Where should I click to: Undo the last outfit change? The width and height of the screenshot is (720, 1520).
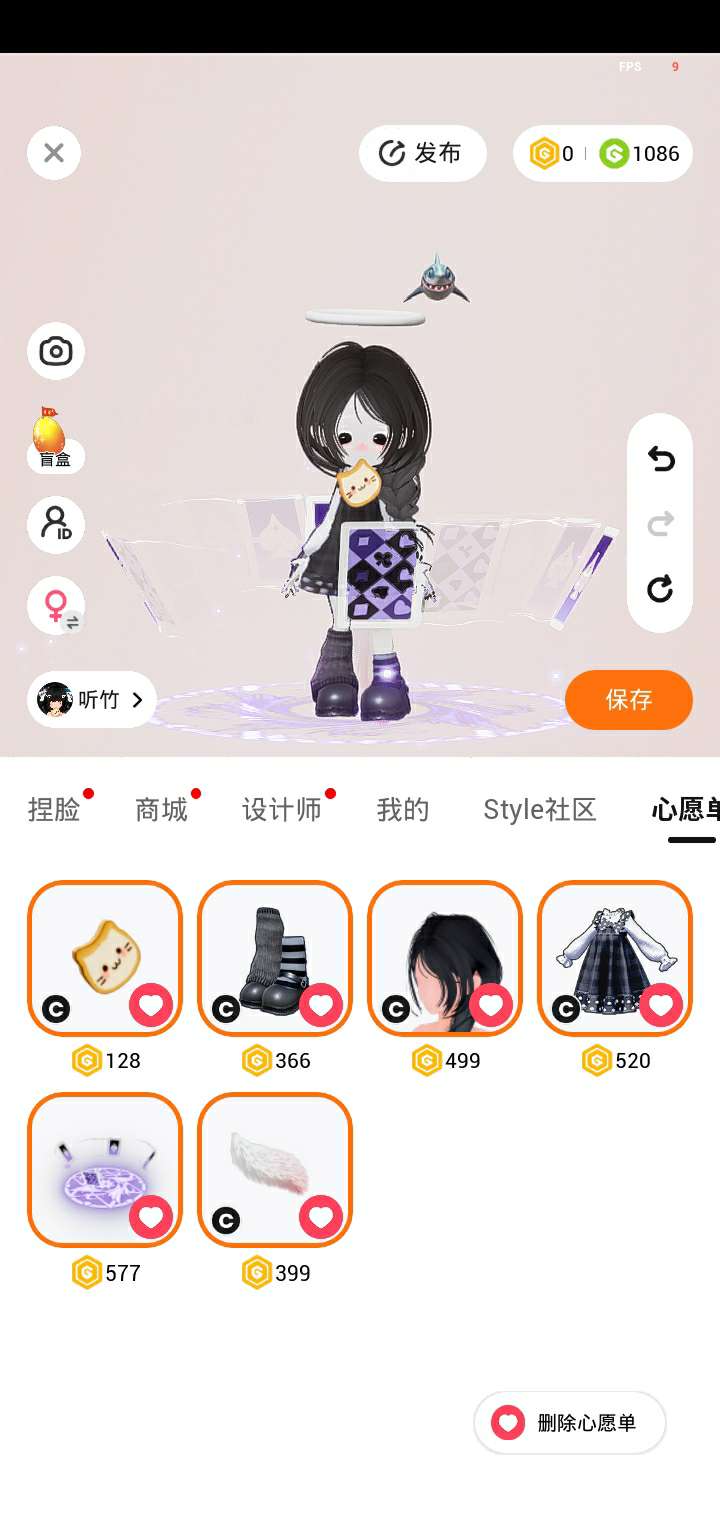pos(660,459)
